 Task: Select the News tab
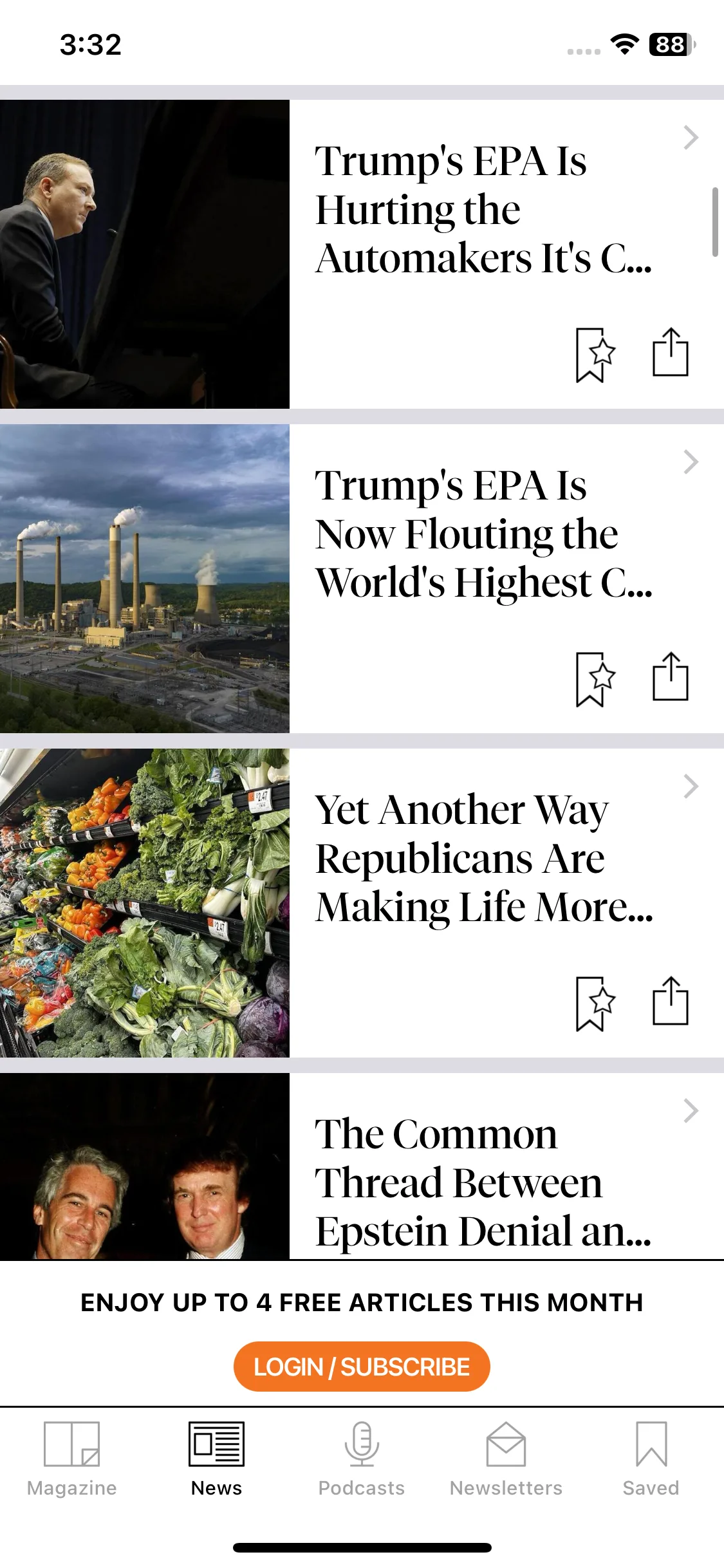point(216,1459)
